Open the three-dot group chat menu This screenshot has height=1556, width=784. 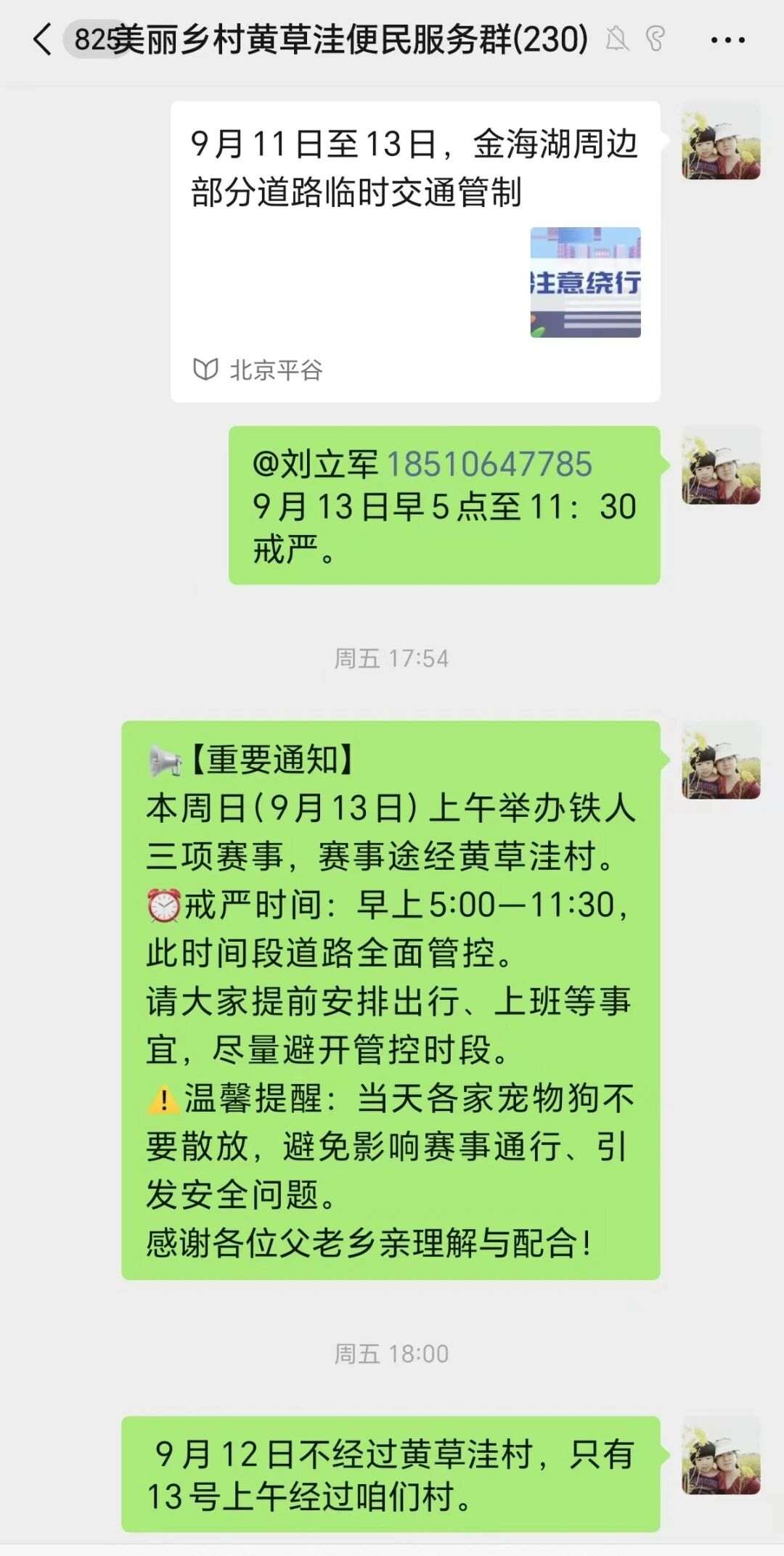click(727, 40)
